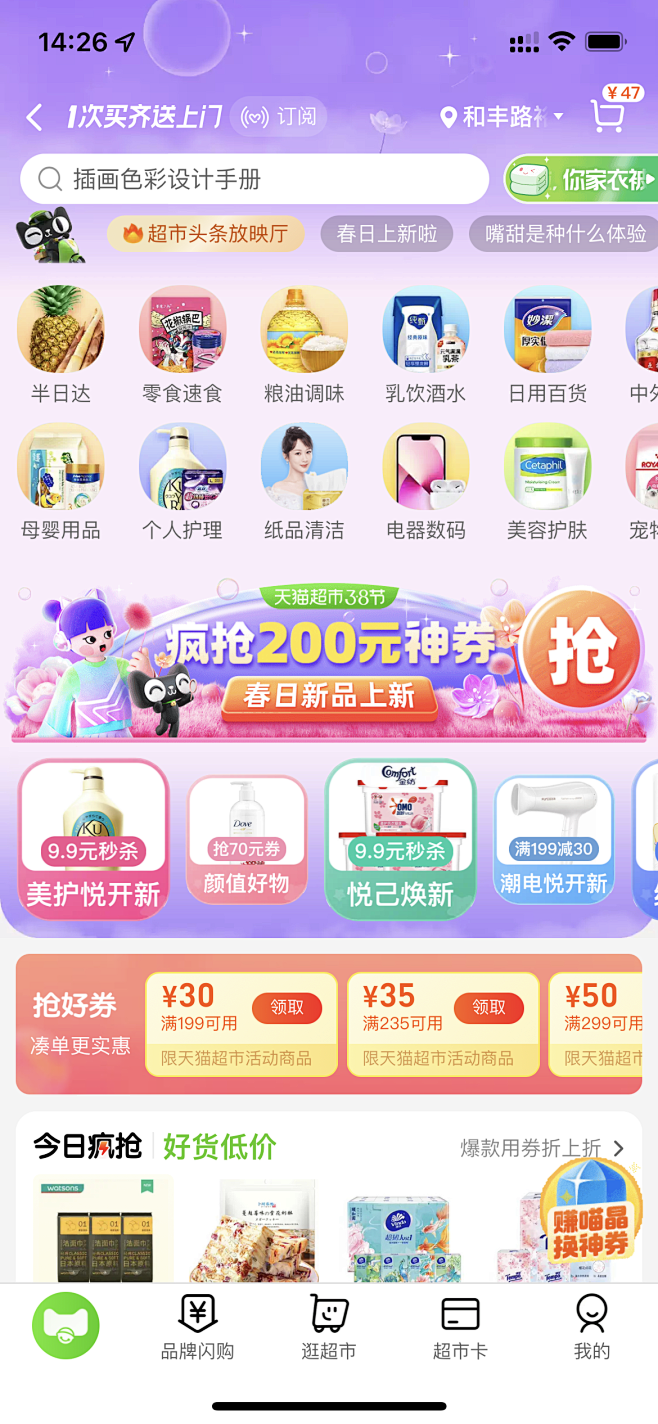Tap the 抢 button on the 200元神券 banner
The image size is (658, 1424).
[x=582, y=649]
